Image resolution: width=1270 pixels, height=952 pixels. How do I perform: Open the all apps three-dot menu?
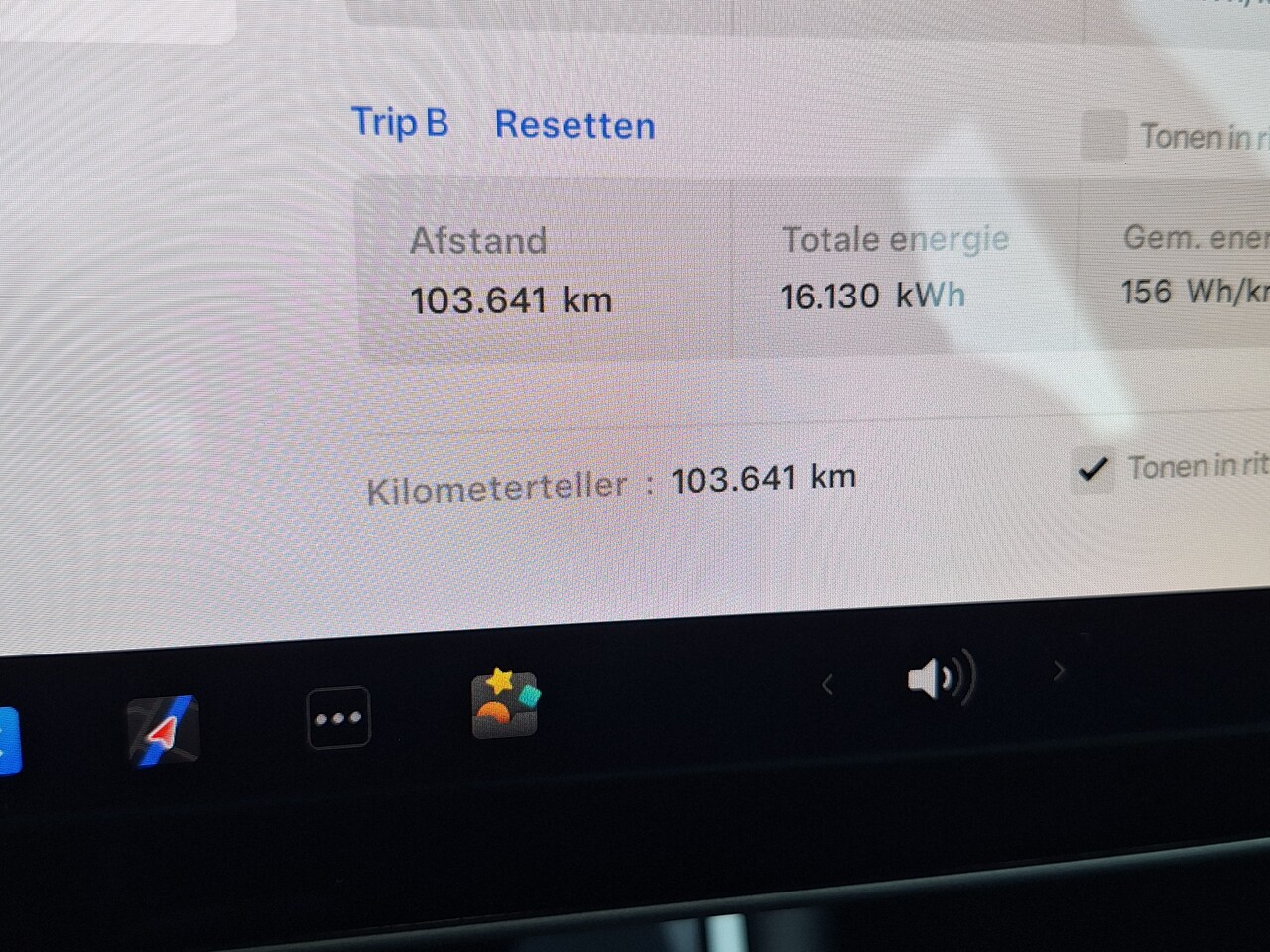[338, 717]
